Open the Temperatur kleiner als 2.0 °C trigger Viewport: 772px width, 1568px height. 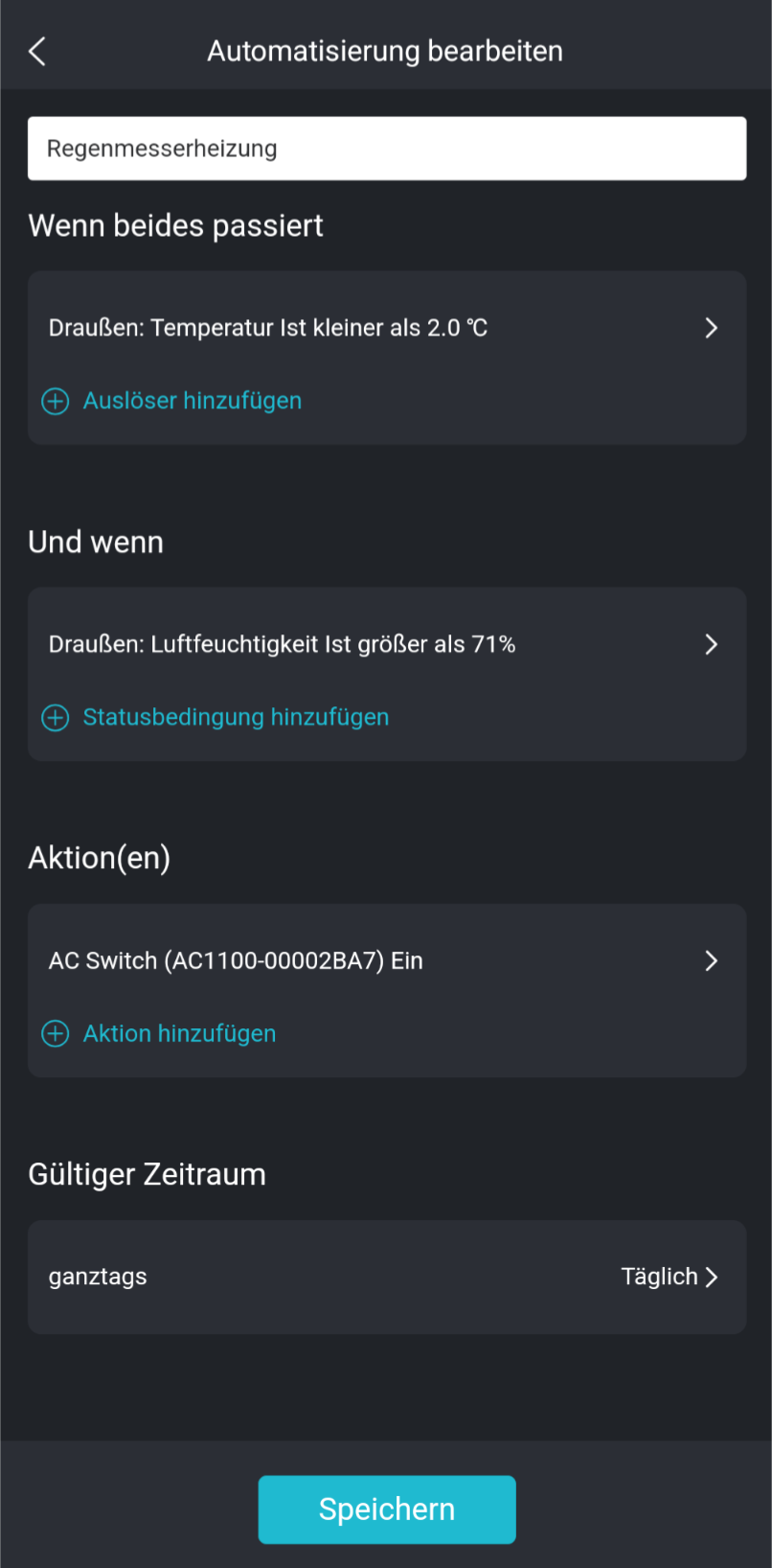point(268,327)
